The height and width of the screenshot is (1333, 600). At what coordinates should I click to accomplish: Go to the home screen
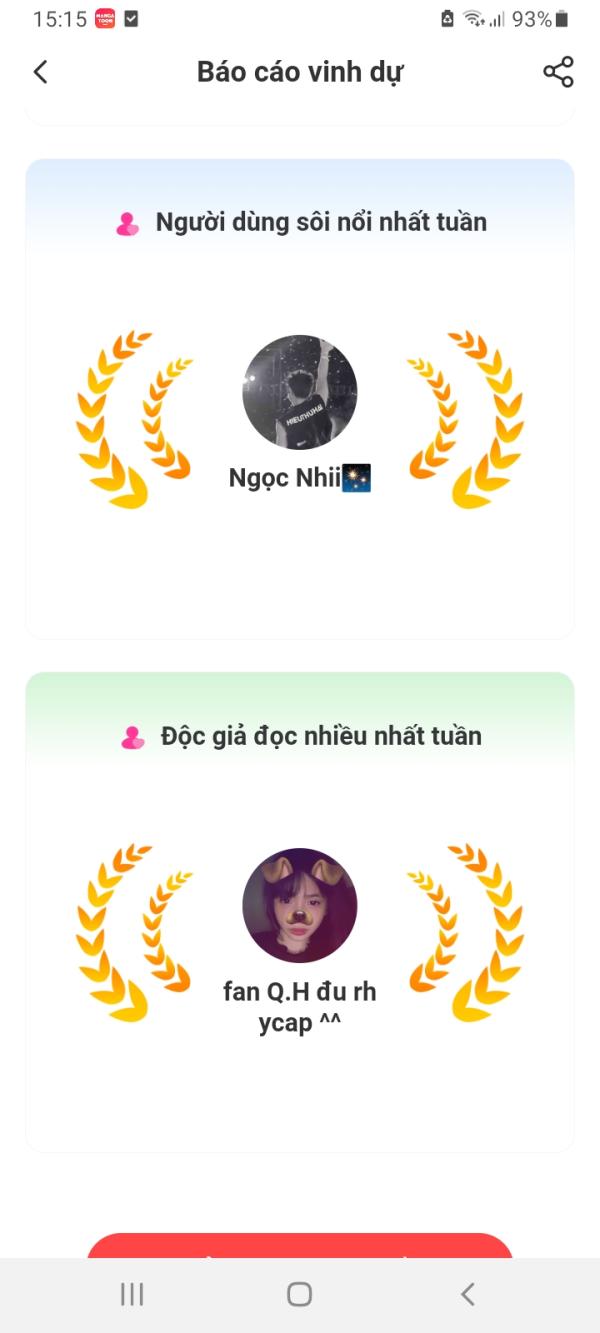tap(299, 1294)
